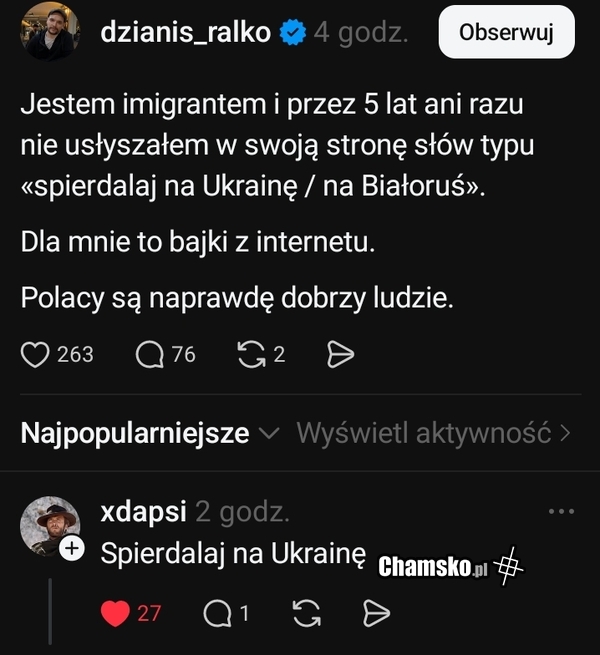Like the post by dzianis_ralko
The height and width of the screenshot is (655, 600).
[36, 354]
